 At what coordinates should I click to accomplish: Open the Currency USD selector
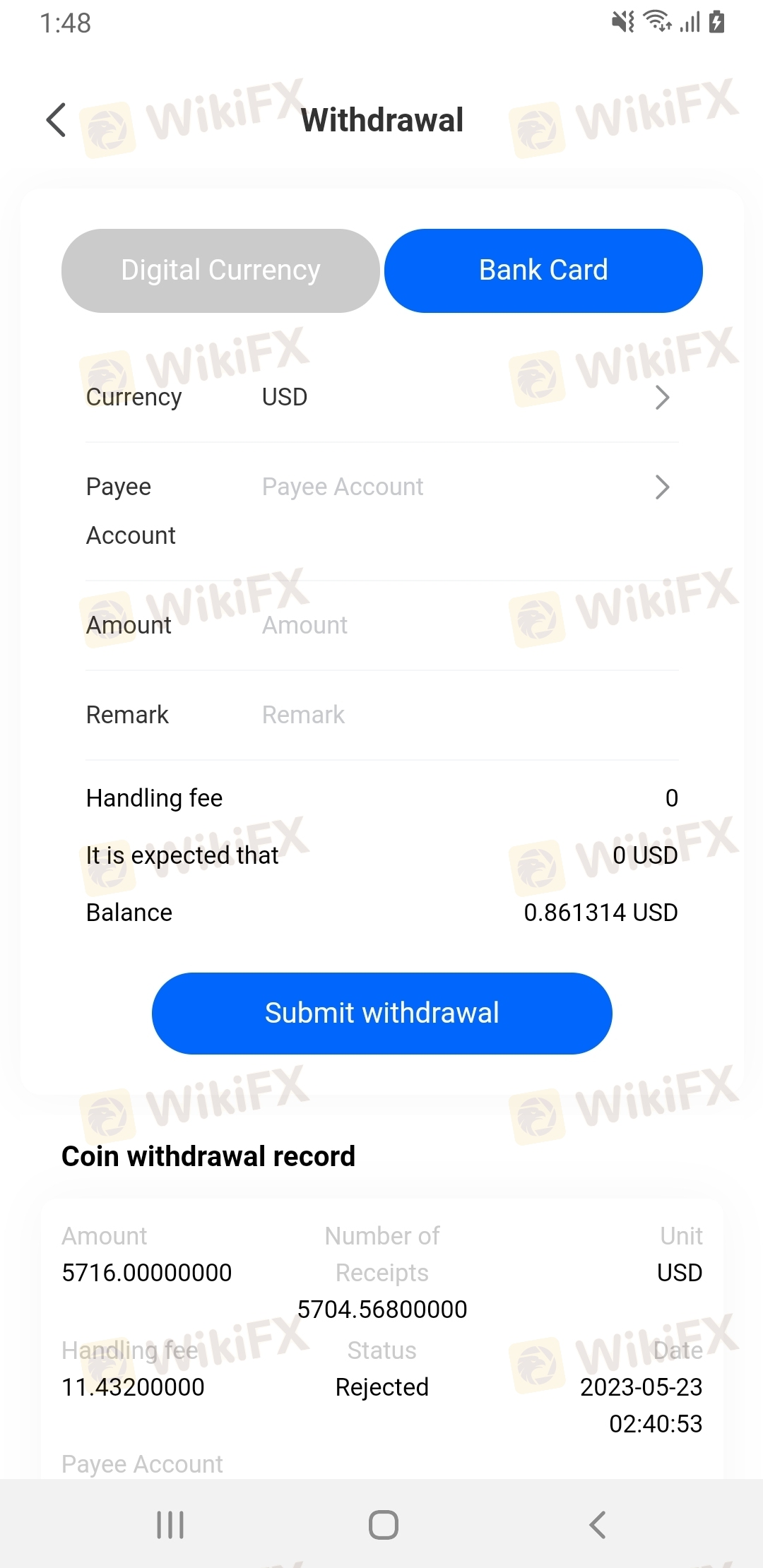381,398
